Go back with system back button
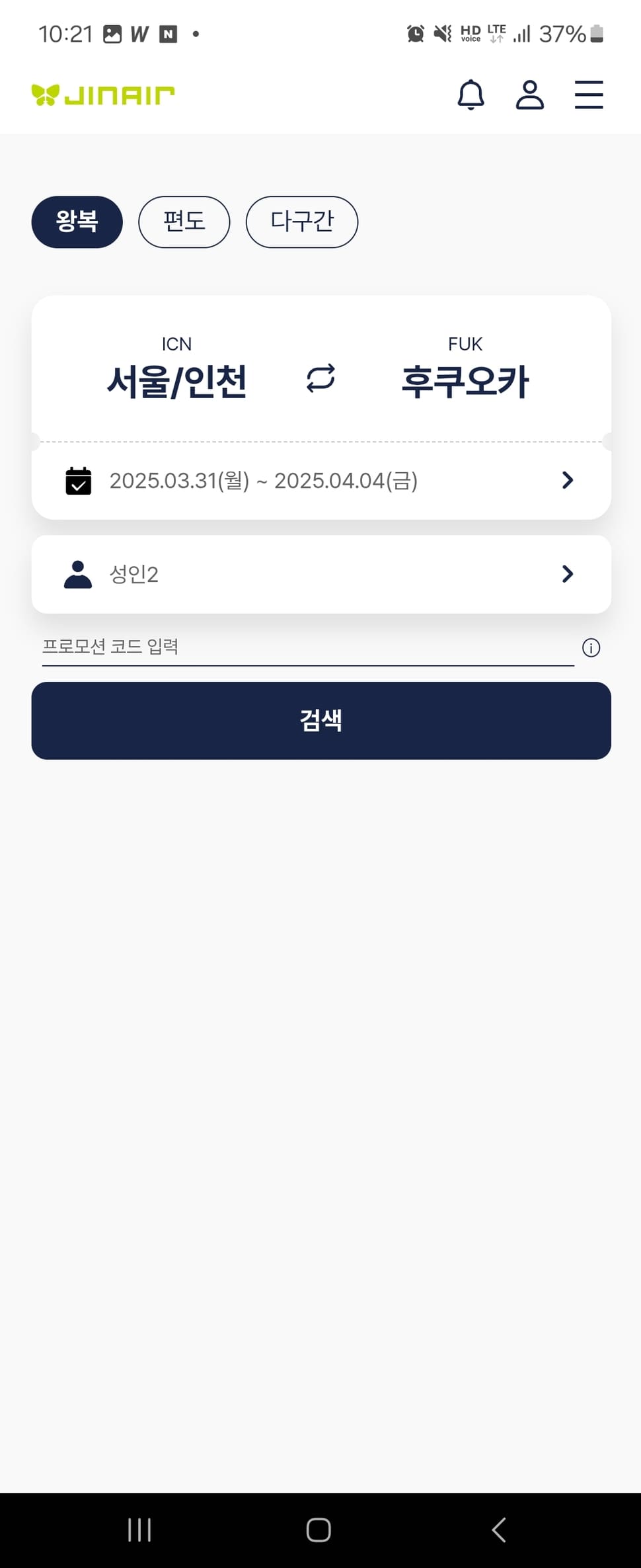 pos(499,1530)
